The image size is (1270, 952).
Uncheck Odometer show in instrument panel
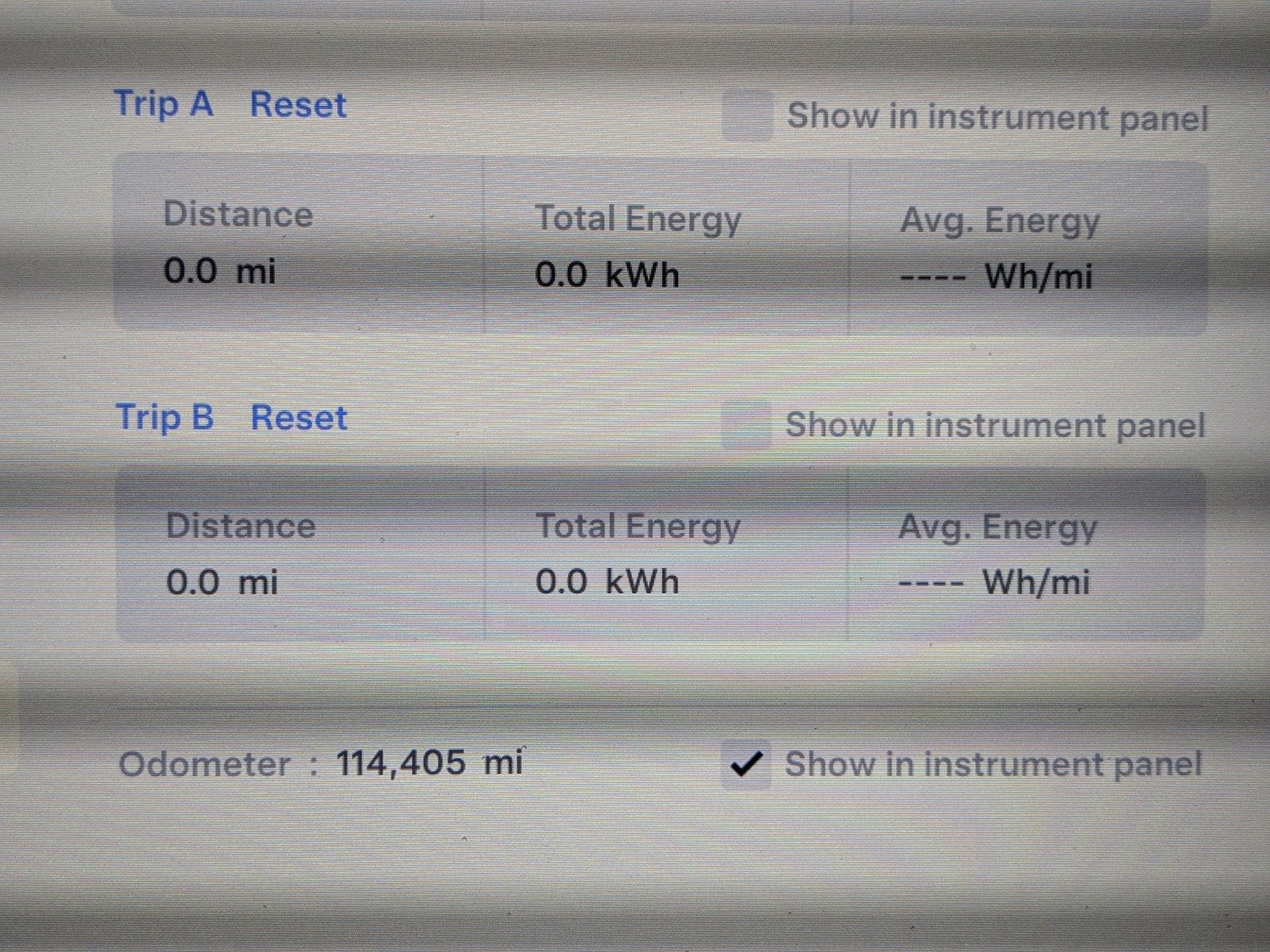[746, 765]
